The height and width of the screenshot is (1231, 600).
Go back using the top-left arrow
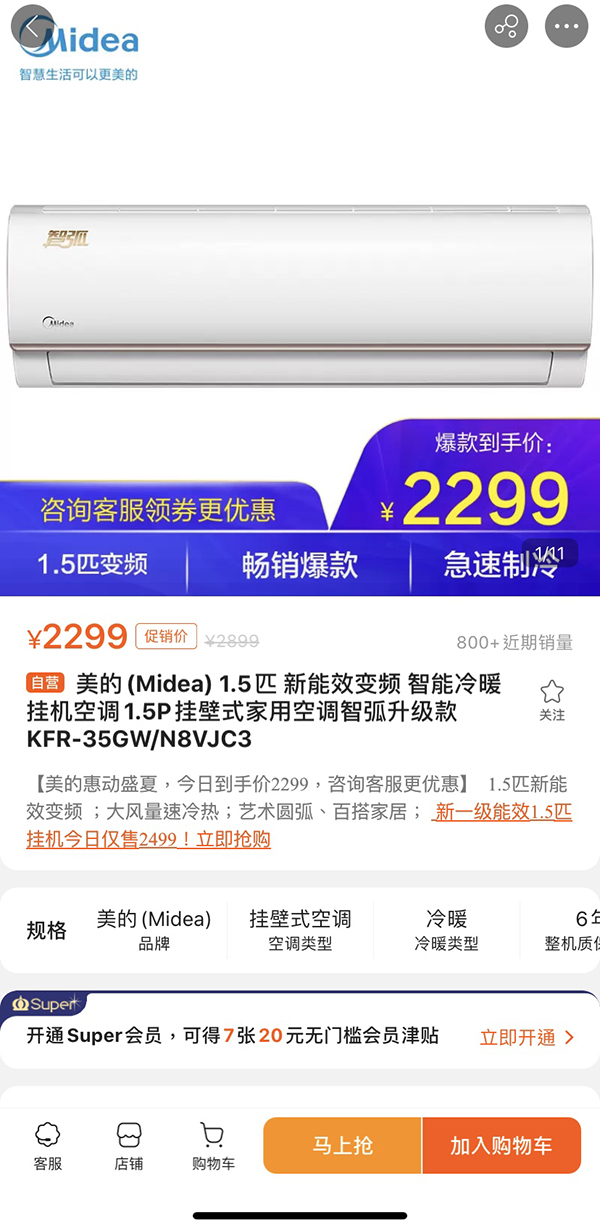pyautogui.click(x=31, y=27)
